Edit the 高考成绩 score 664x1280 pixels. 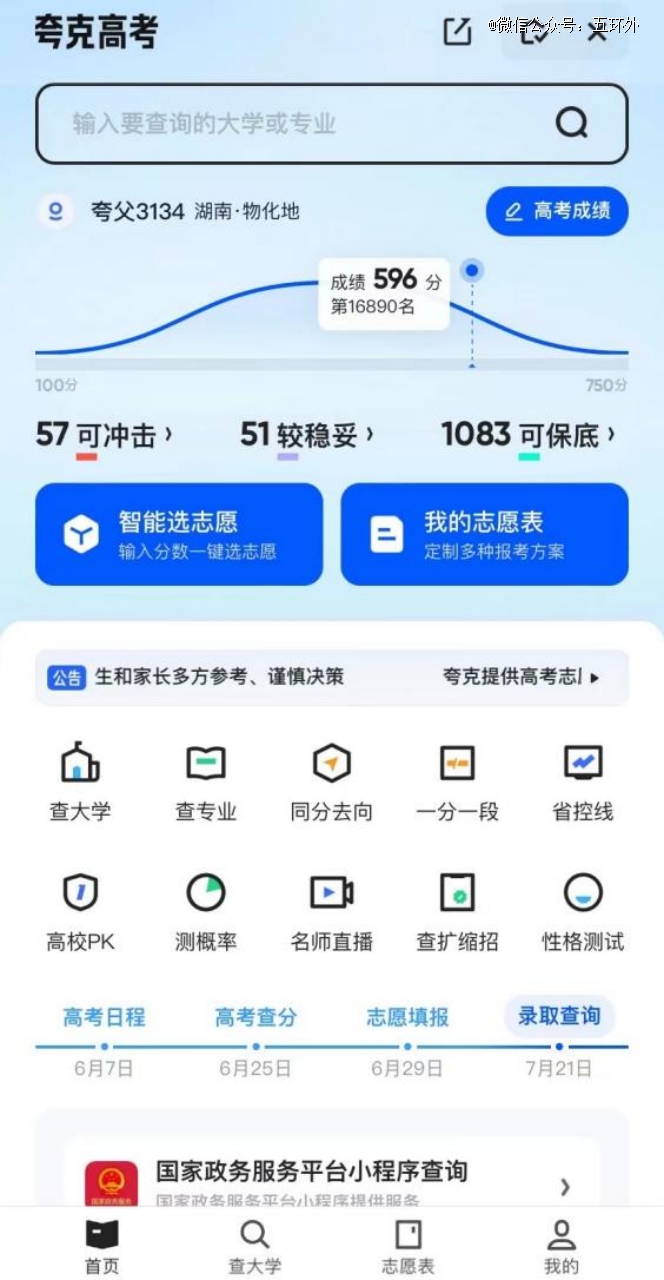557,211
